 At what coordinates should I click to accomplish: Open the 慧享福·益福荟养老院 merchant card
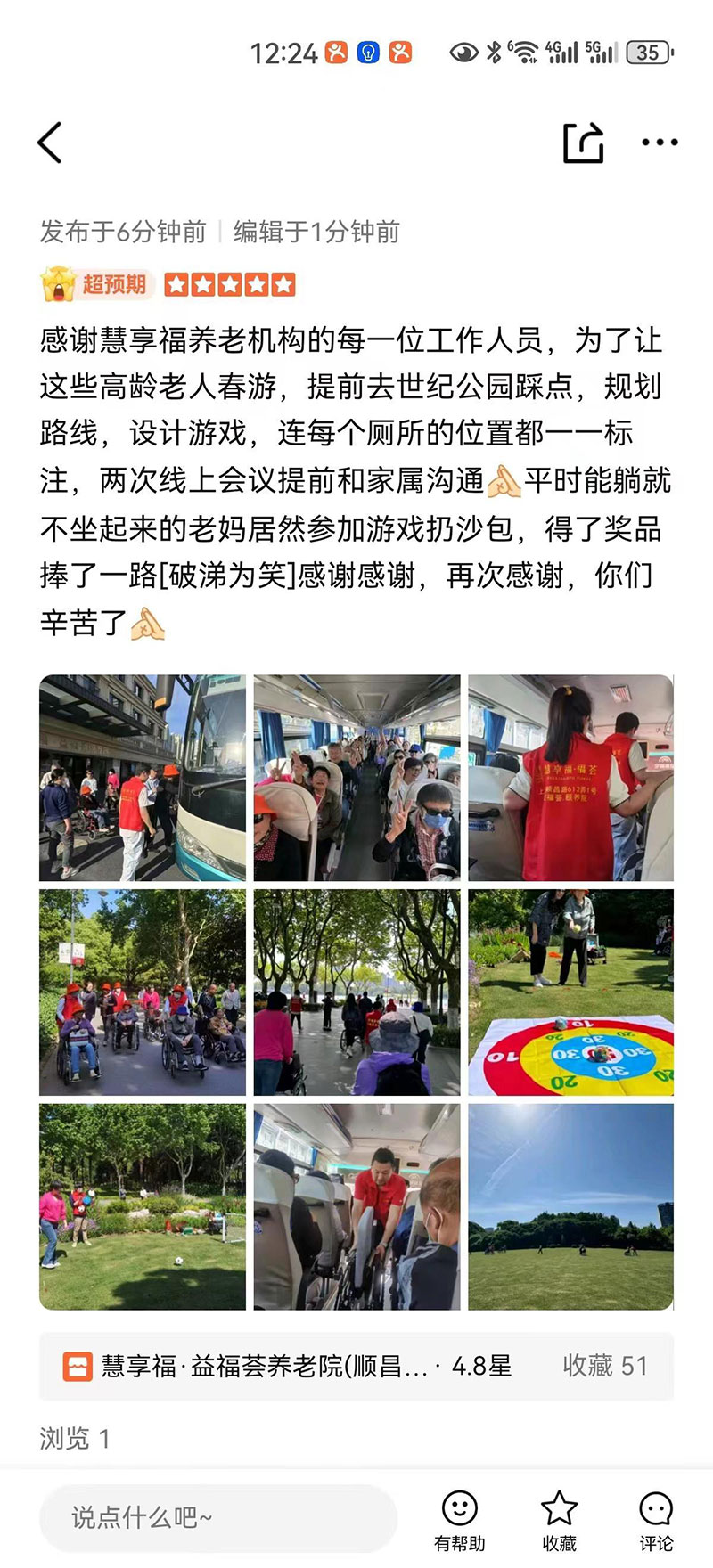pos(356,1366)
